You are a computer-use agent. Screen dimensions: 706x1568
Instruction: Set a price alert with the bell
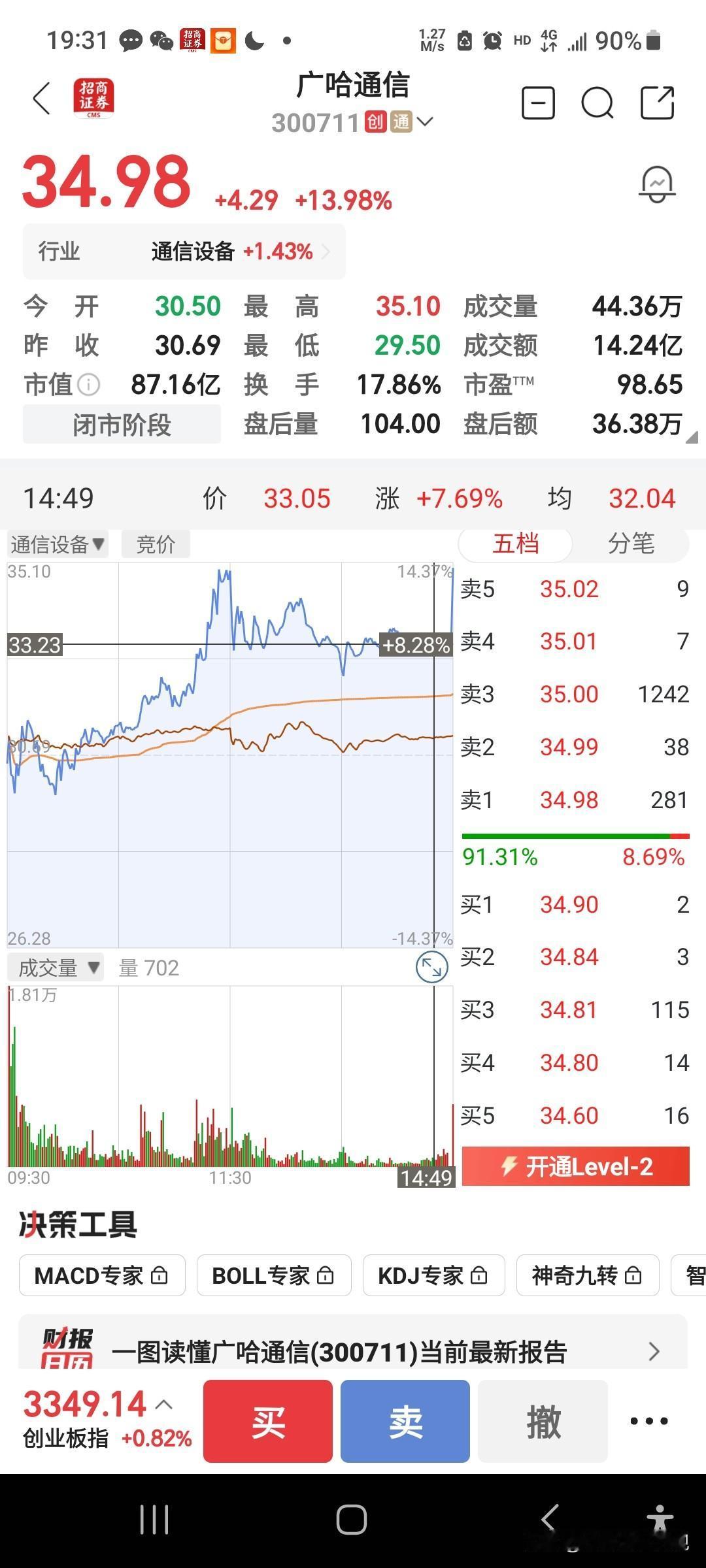656,184
